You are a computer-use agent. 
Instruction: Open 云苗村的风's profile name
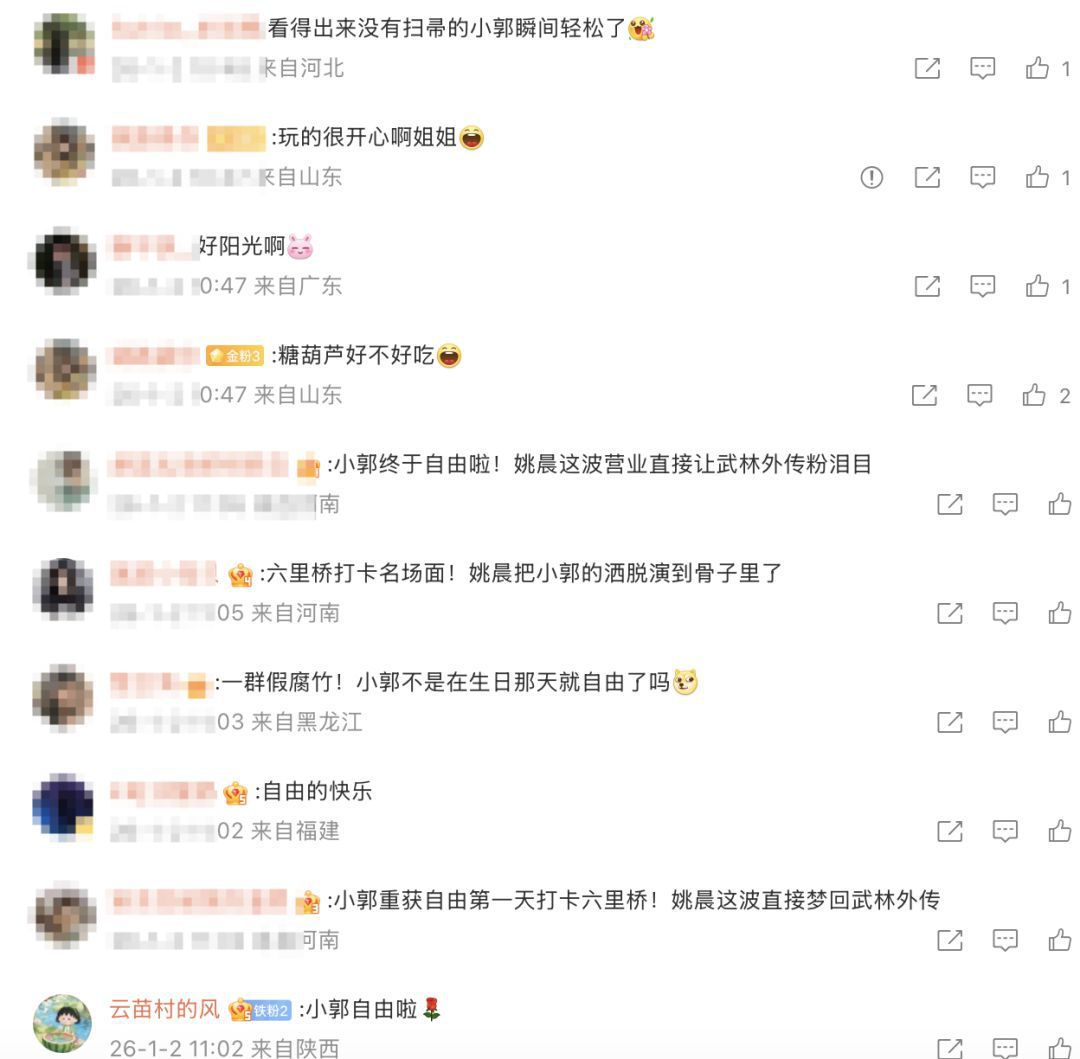(x=164, y=1009)
